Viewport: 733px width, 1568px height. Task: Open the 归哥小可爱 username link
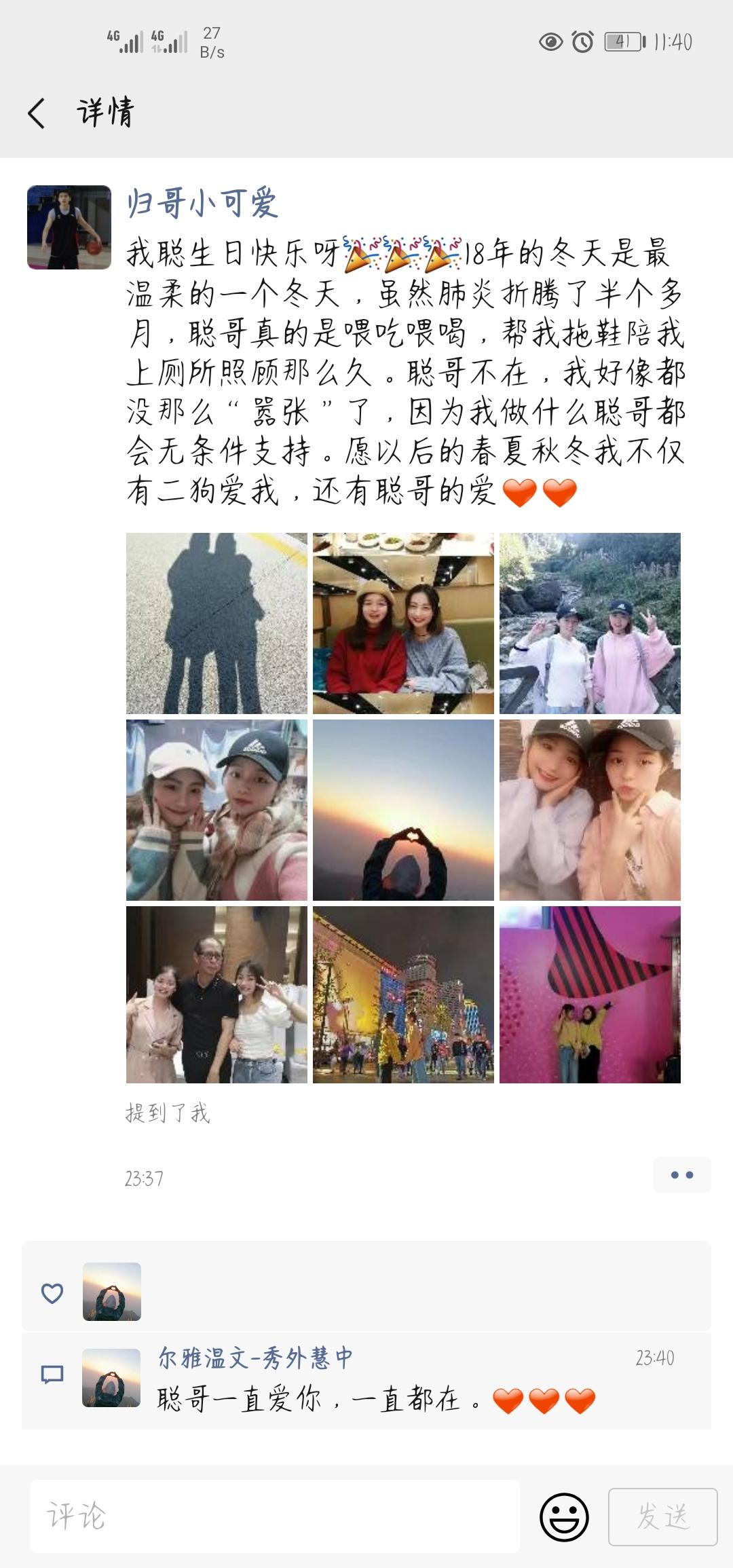click(203, 203)
